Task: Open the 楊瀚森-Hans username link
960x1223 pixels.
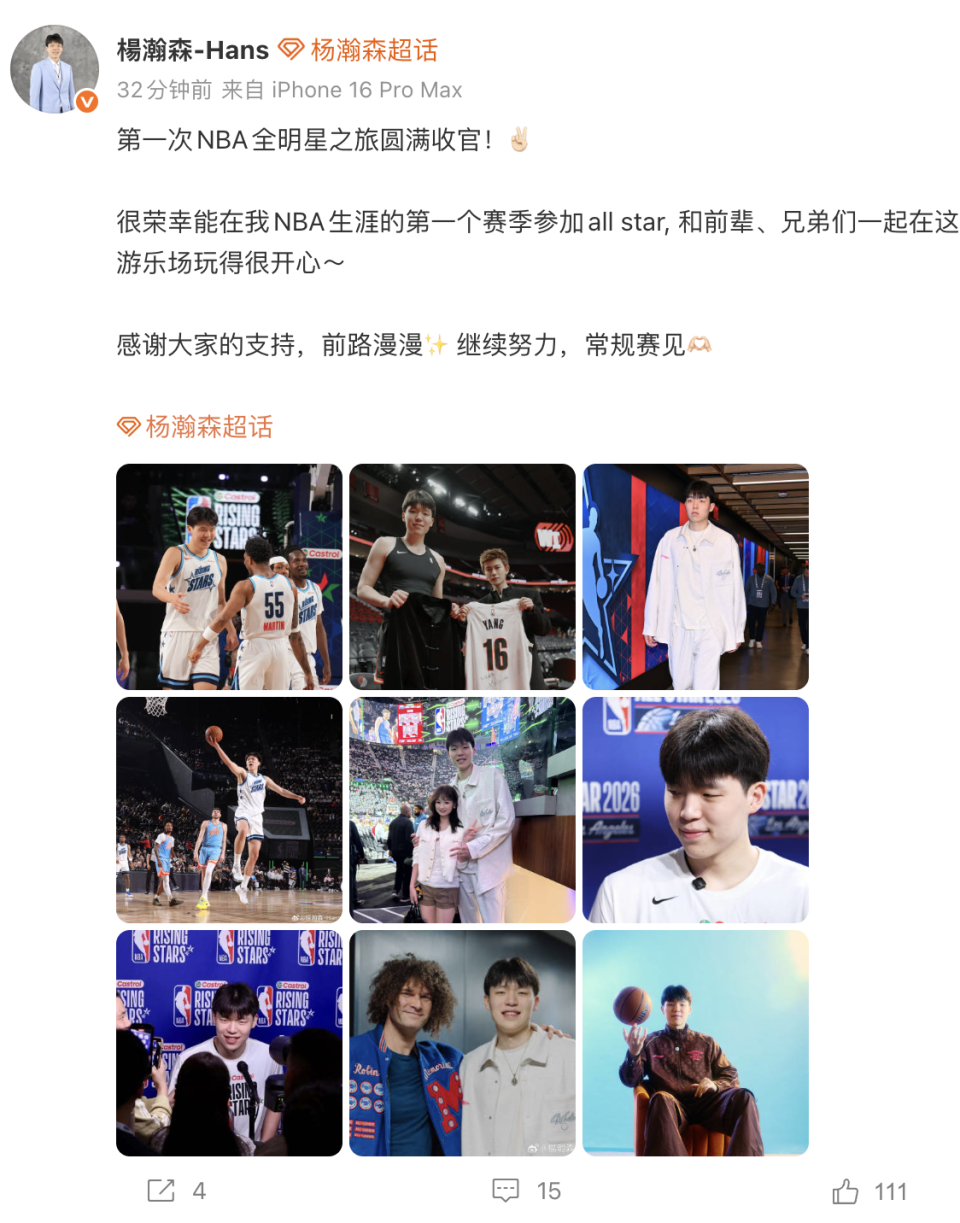Action: coord(193,50)
